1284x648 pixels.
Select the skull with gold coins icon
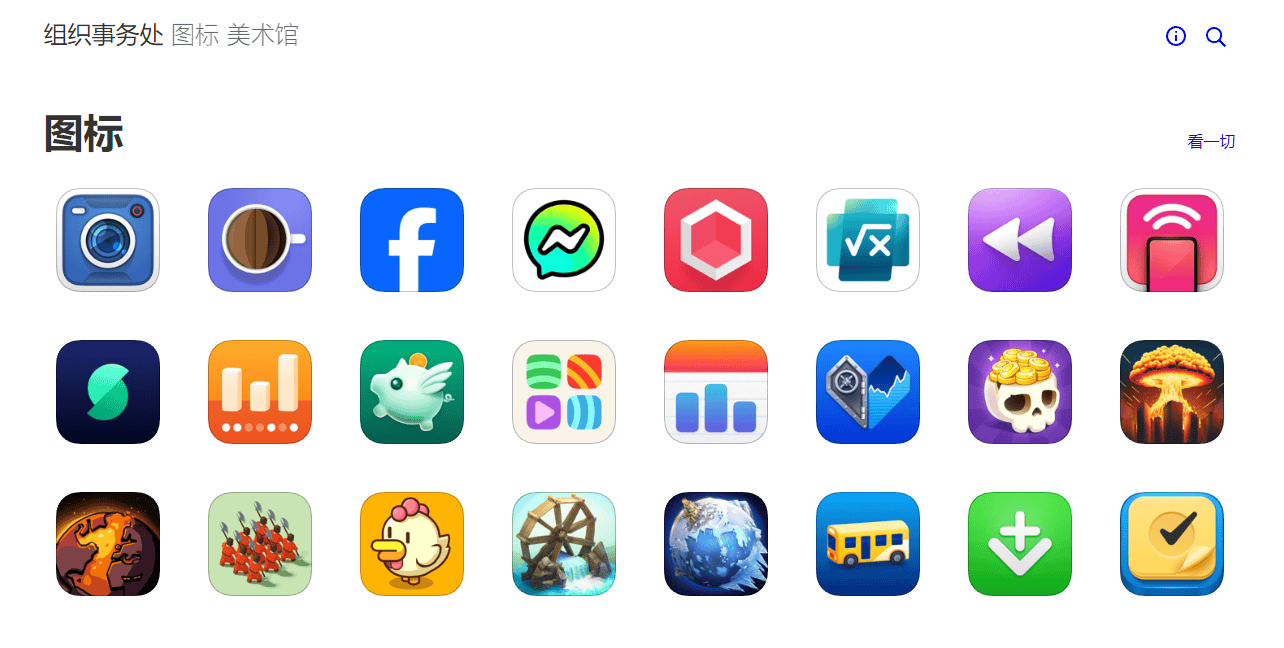(x=1020, y=392)
